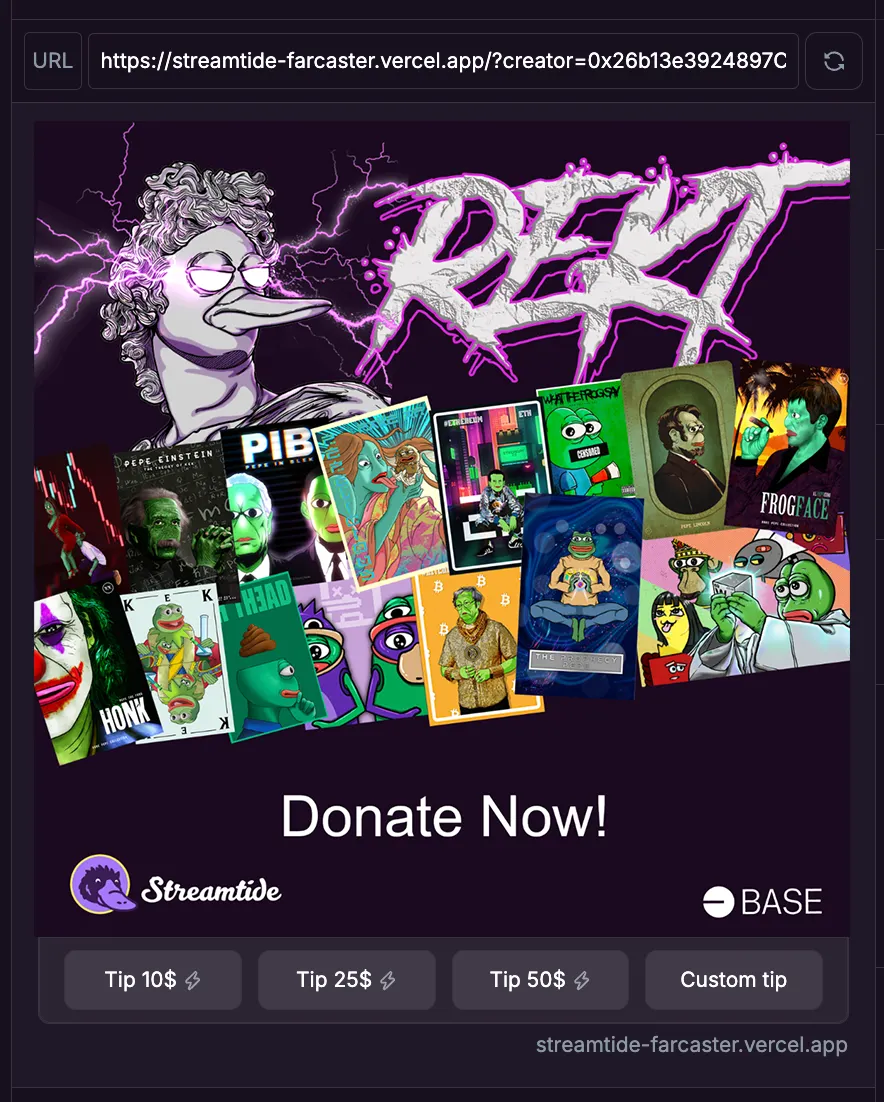Image resolution: width=884 pixels, height=1102 pixels.
Task: Send a Tip 50$ donation
Action: click(540, 980)
